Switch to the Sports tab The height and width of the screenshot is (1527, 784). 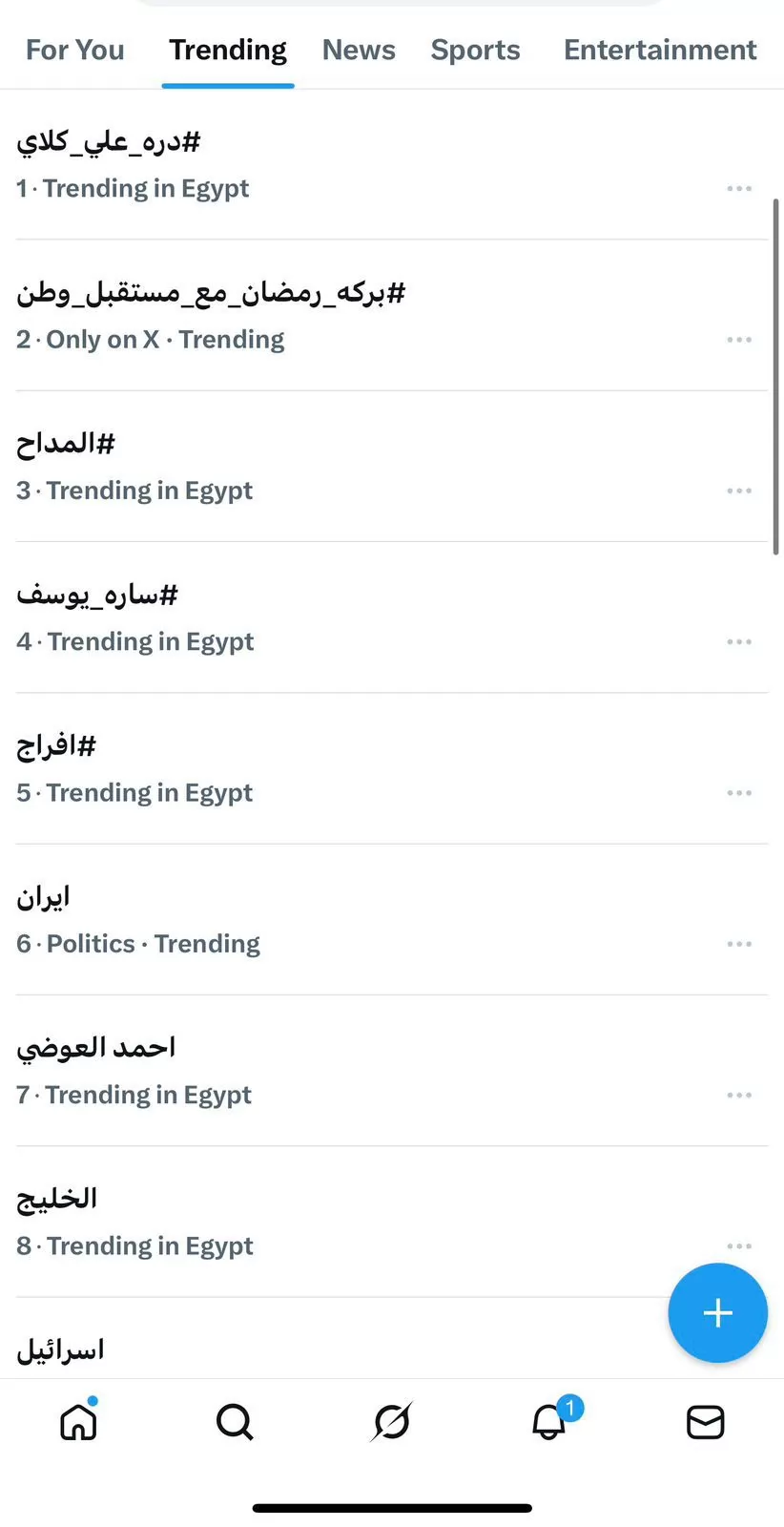(475, 50)
